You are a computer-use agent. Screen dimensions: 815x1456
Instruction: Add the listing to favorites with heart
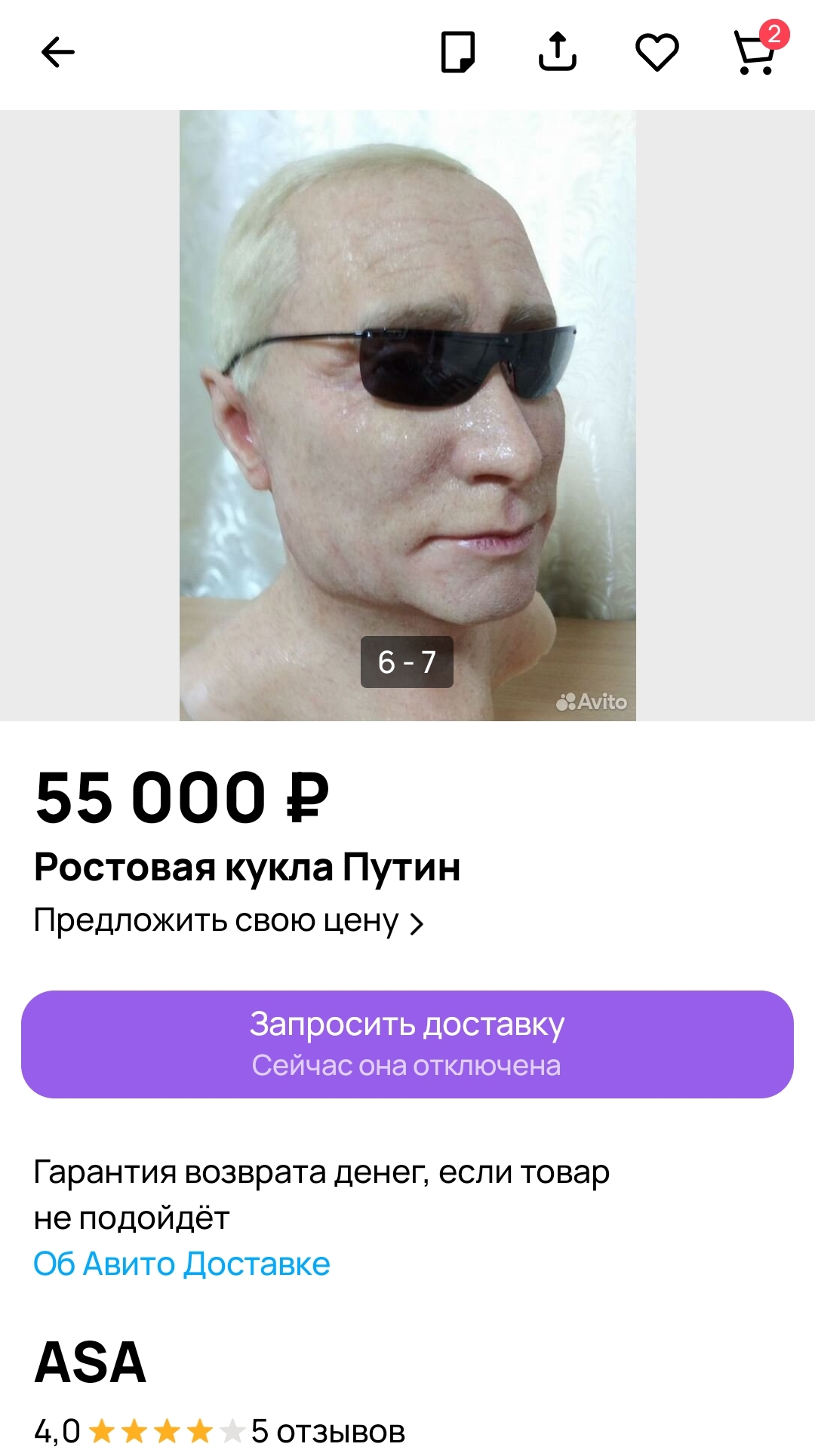pos(657,52)
